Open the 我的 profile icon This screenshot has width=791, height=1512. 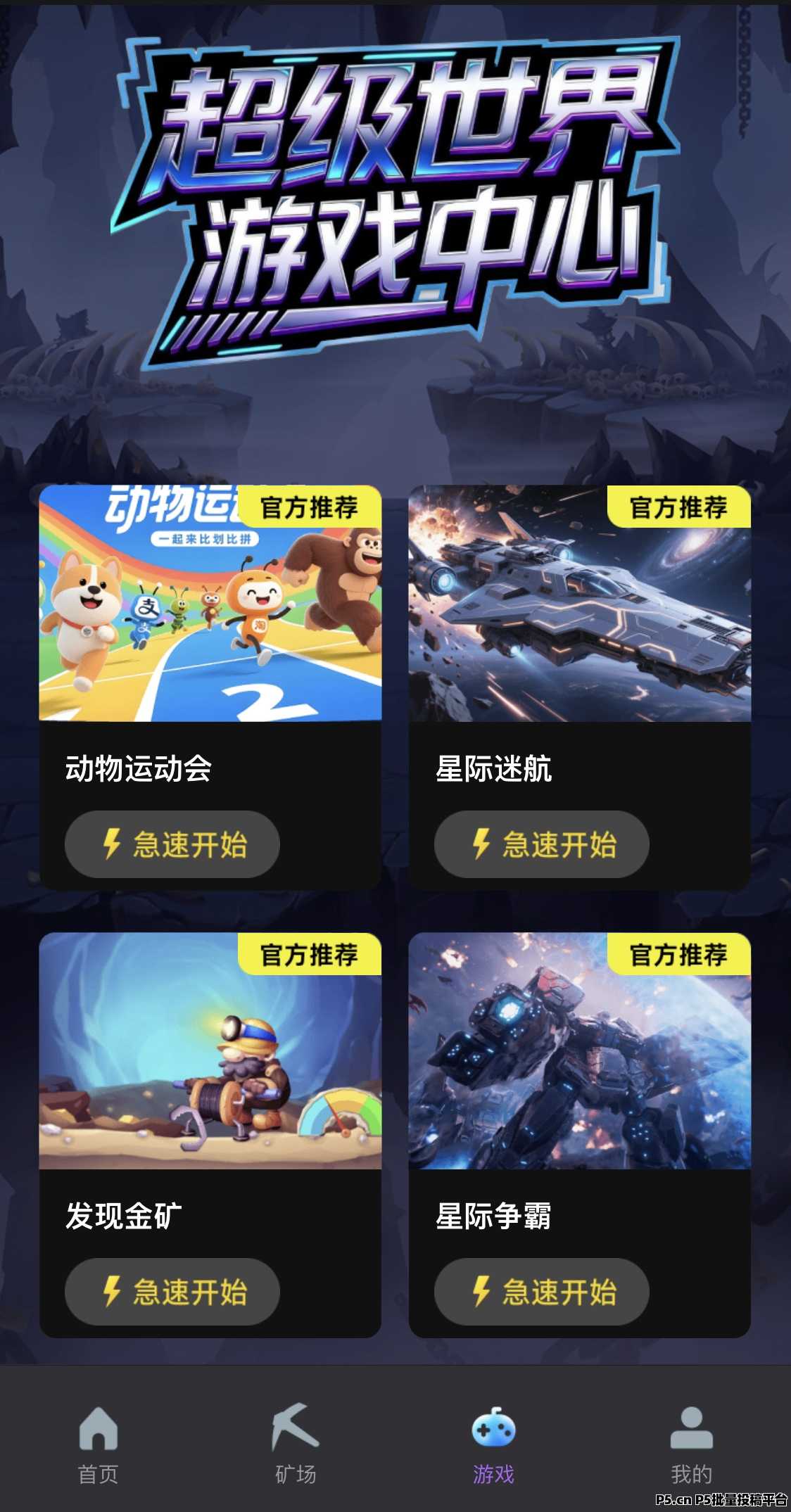692,1426
